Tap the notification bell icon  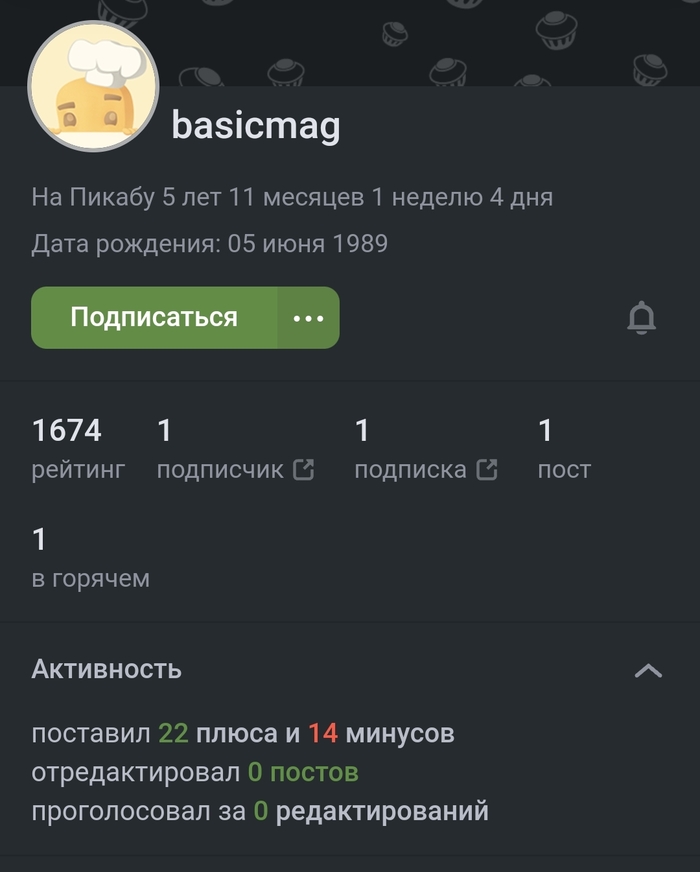641,319
